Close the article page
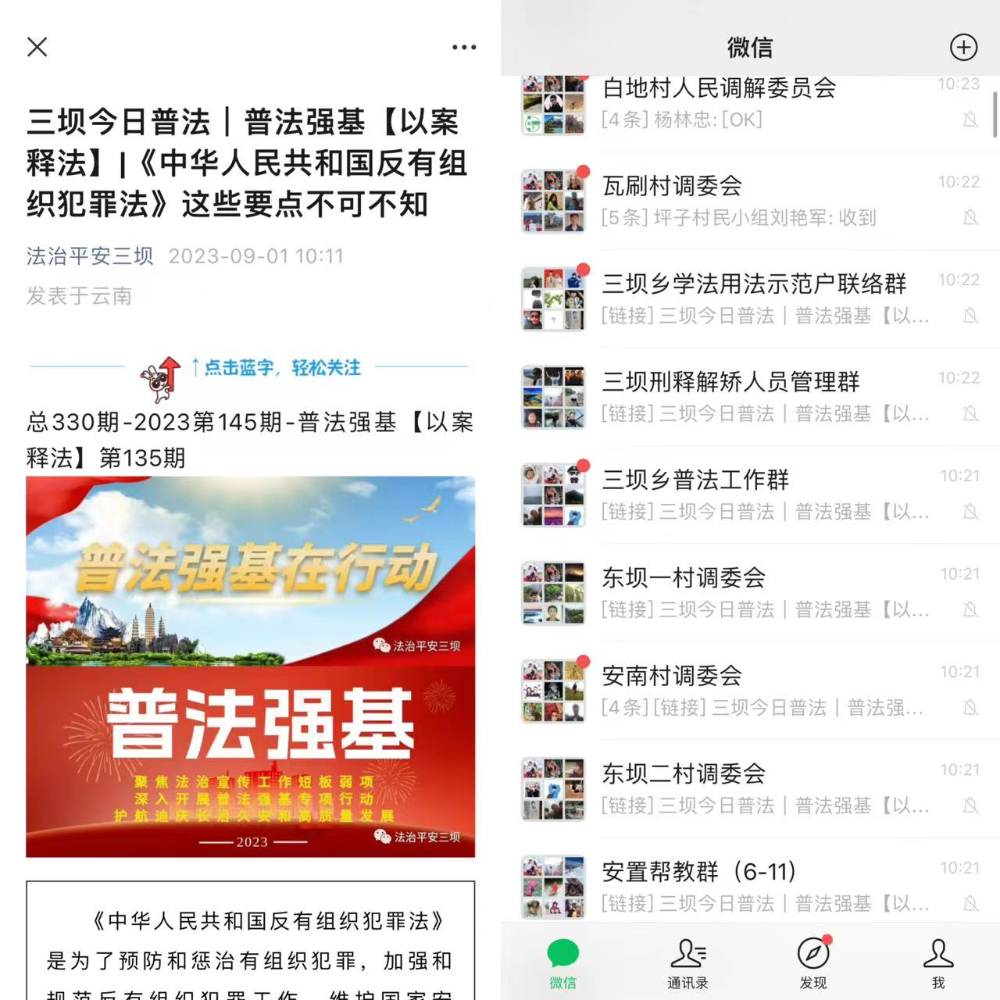This screenshot has height=1000, width=1000. click(x=37, y=47)
